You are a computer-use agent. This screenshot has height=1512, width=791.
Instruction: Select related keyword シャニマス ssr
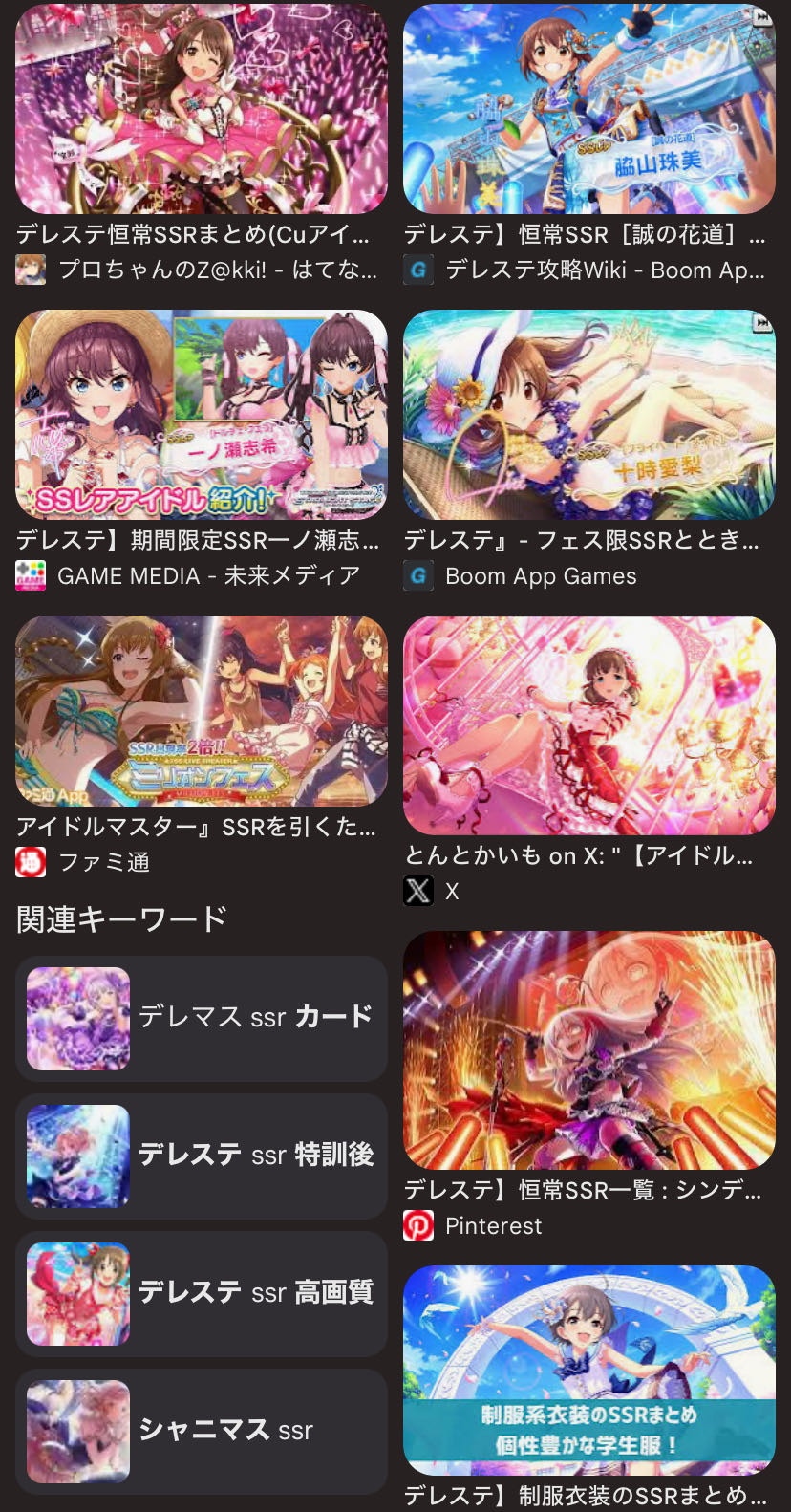202,1432
